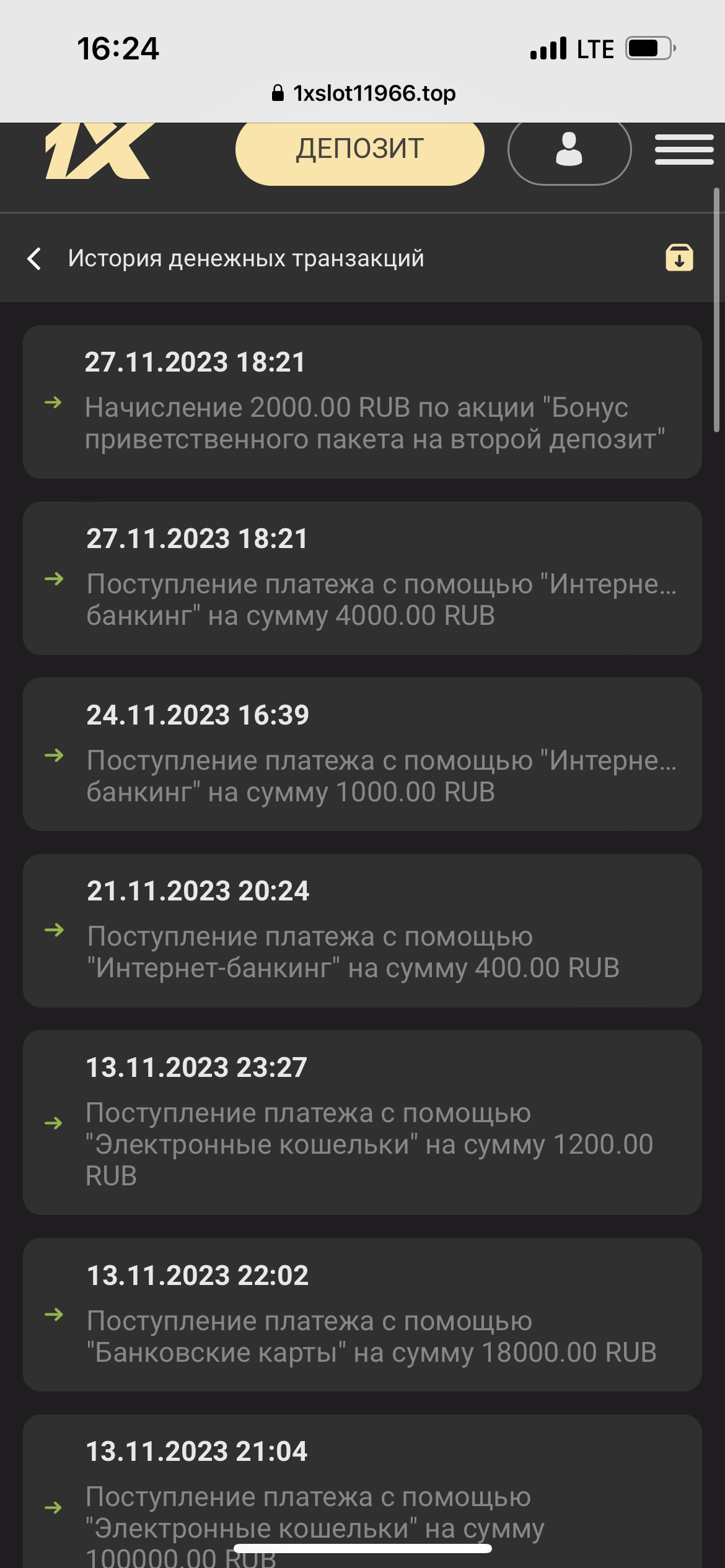Tap the download archive icon
Image resolution: width=725 pixels, height=1568 pixels.
tap(679, 258)
